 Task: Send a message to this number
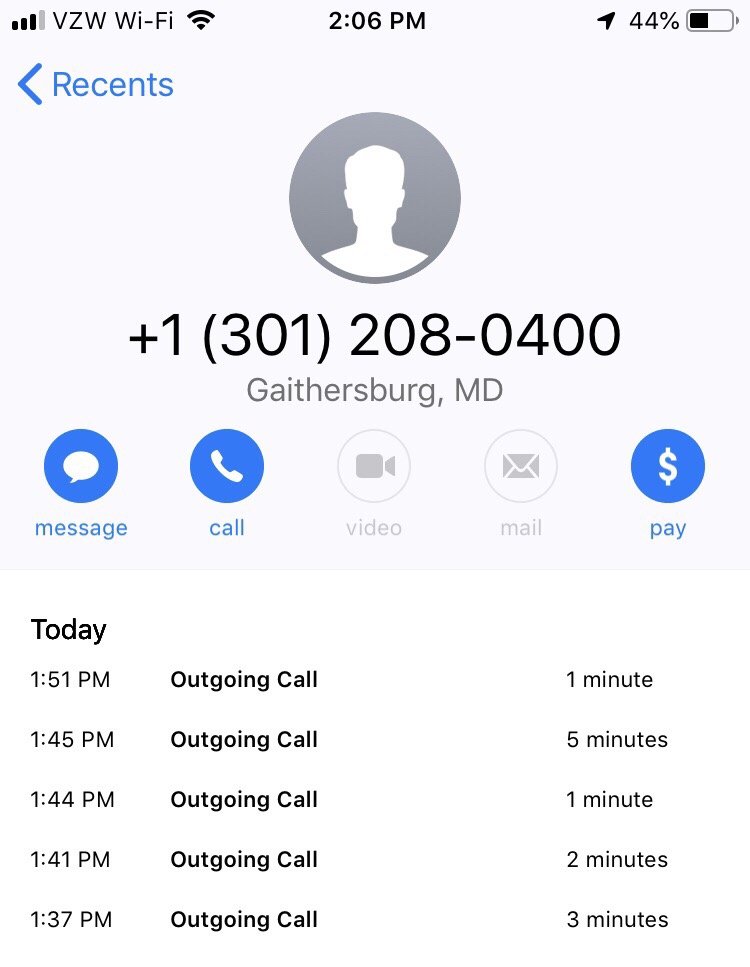point(81,466)
